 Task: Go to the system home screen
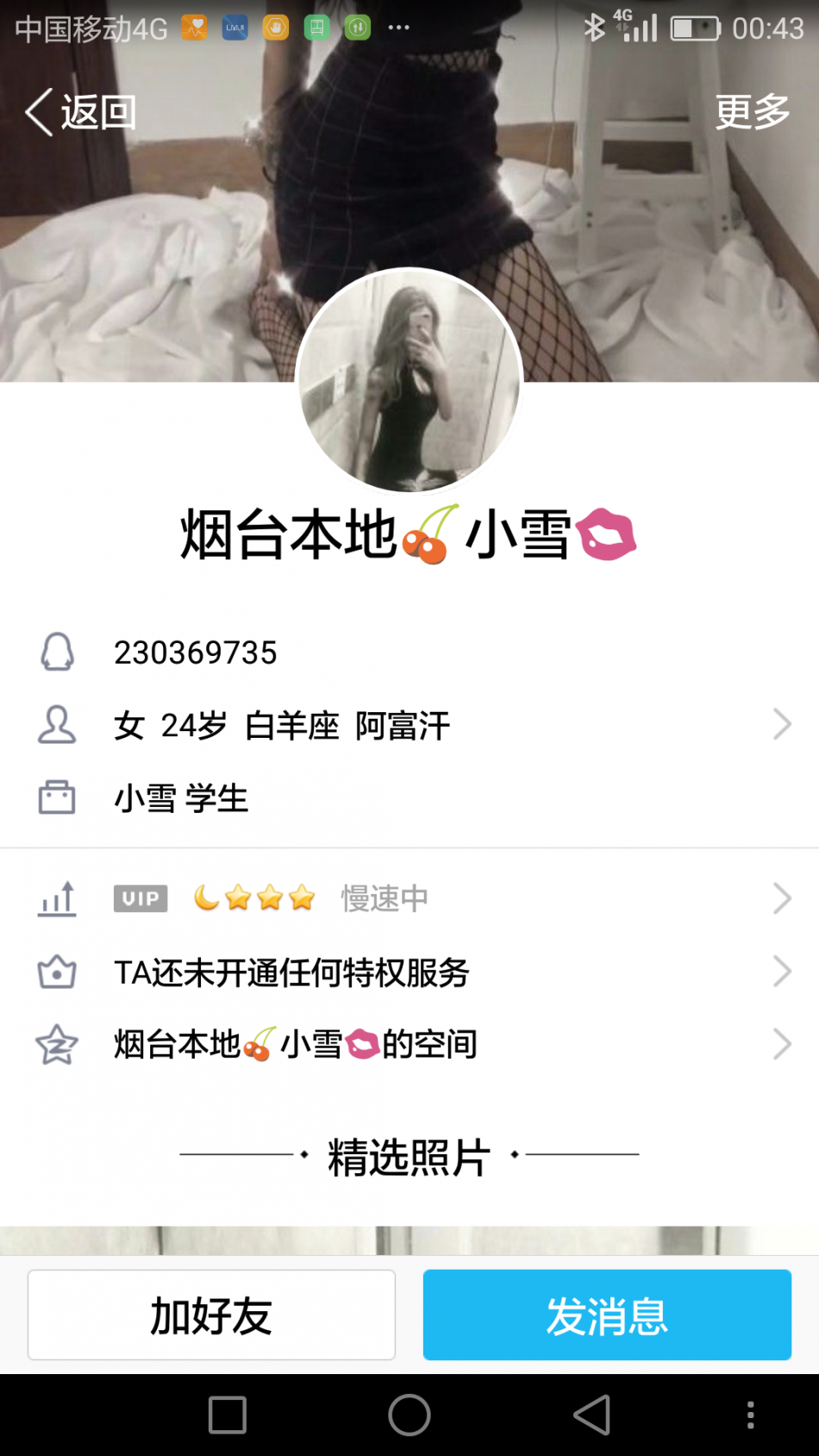tap(409, 1415)
